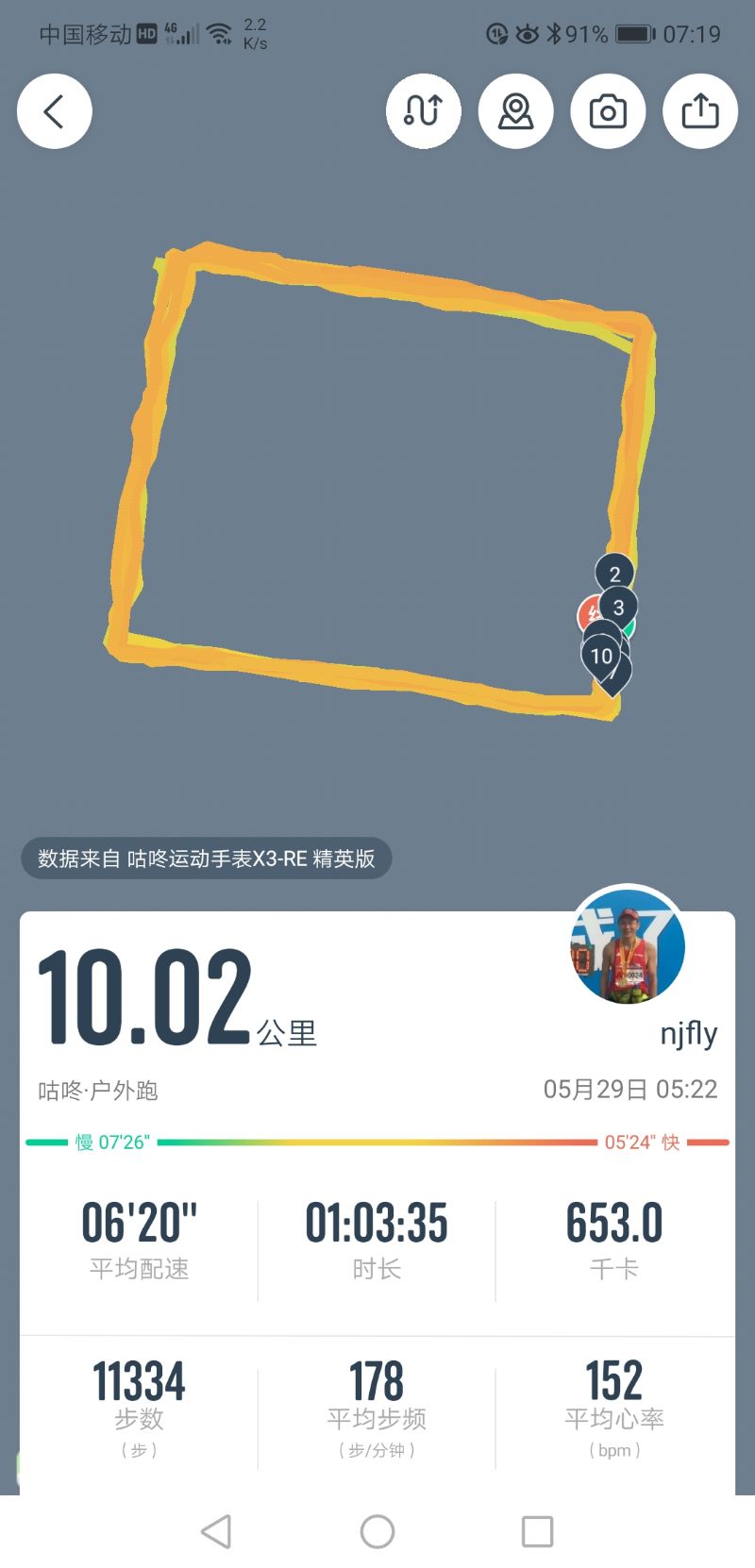Select kilometer marker 10 on the route
Viewport: 755px width, 1568px height.
[601, 657]
